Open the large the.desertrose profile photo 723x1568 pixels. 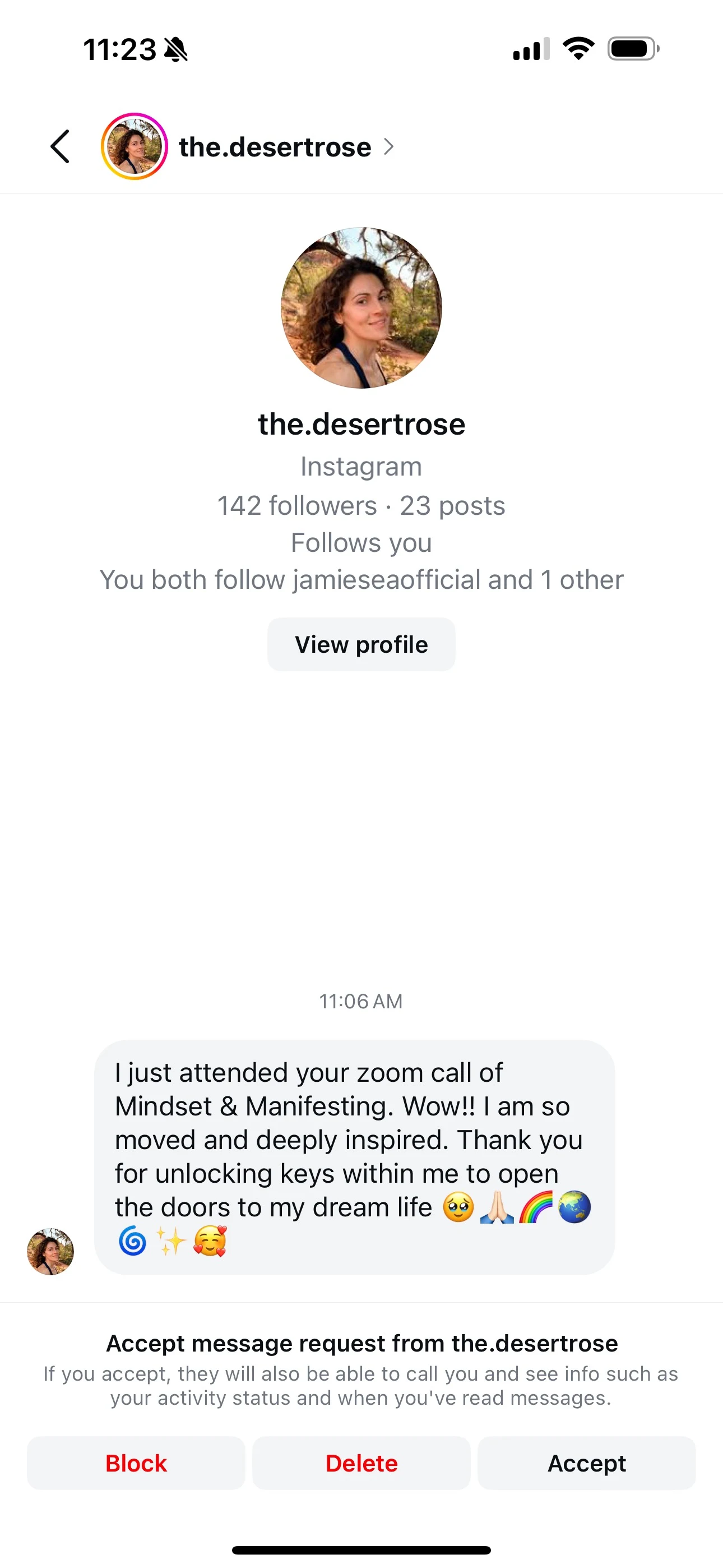click(361, 308)
